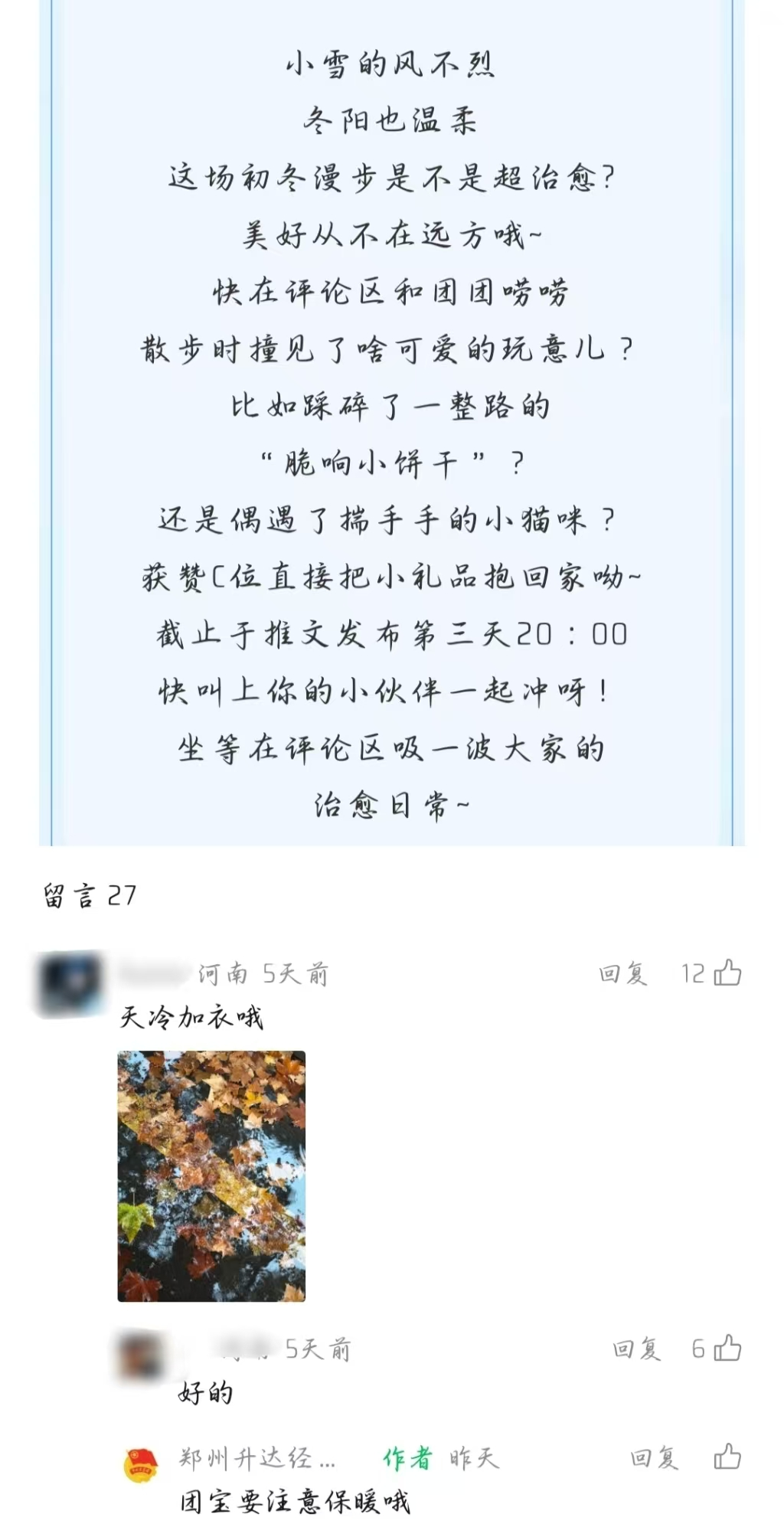Open the 郑州升达经... author avatar
Image resolution: width=784 pixels, height=1540 pixels.
coord(141,1464)
